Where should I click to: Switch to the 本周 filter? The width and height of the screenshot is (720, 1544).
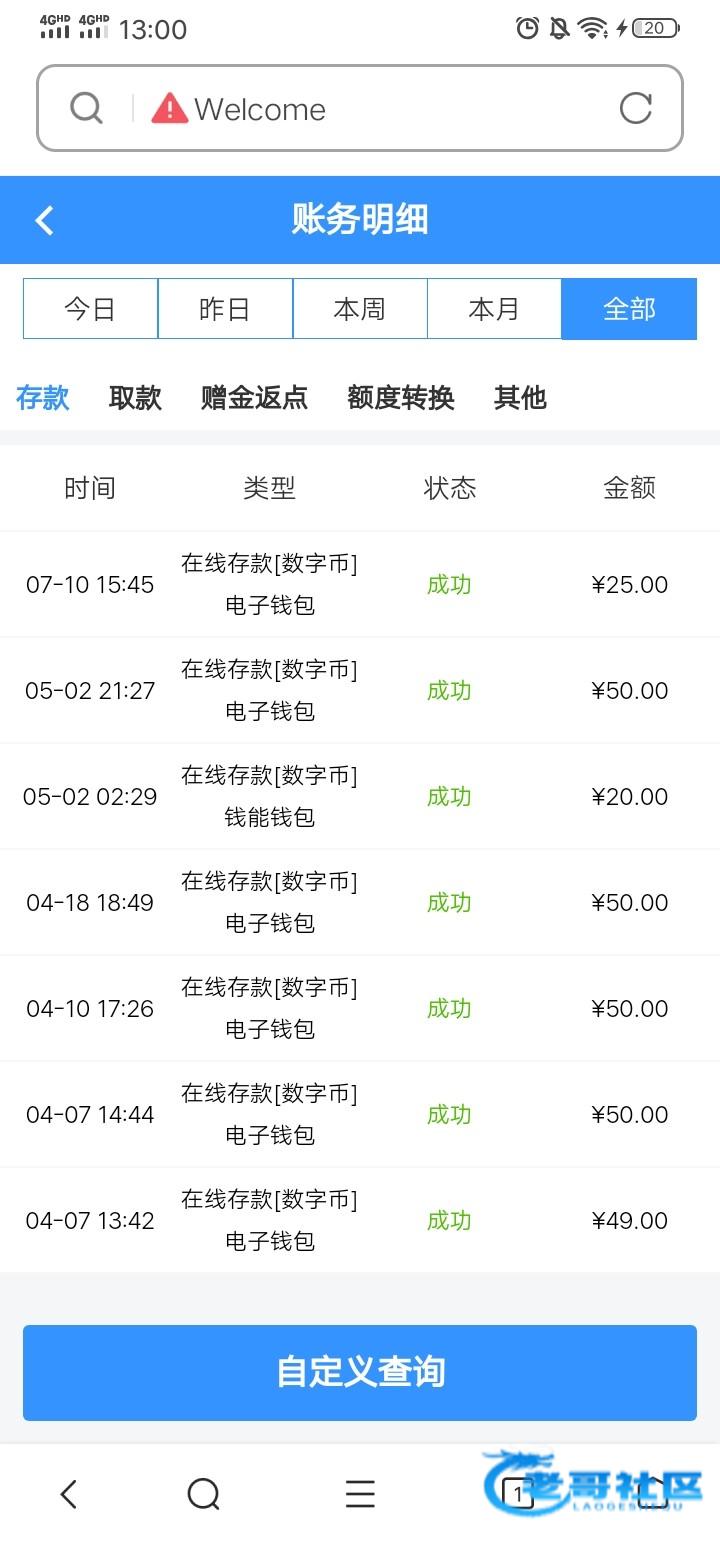(x=360, y=309)
